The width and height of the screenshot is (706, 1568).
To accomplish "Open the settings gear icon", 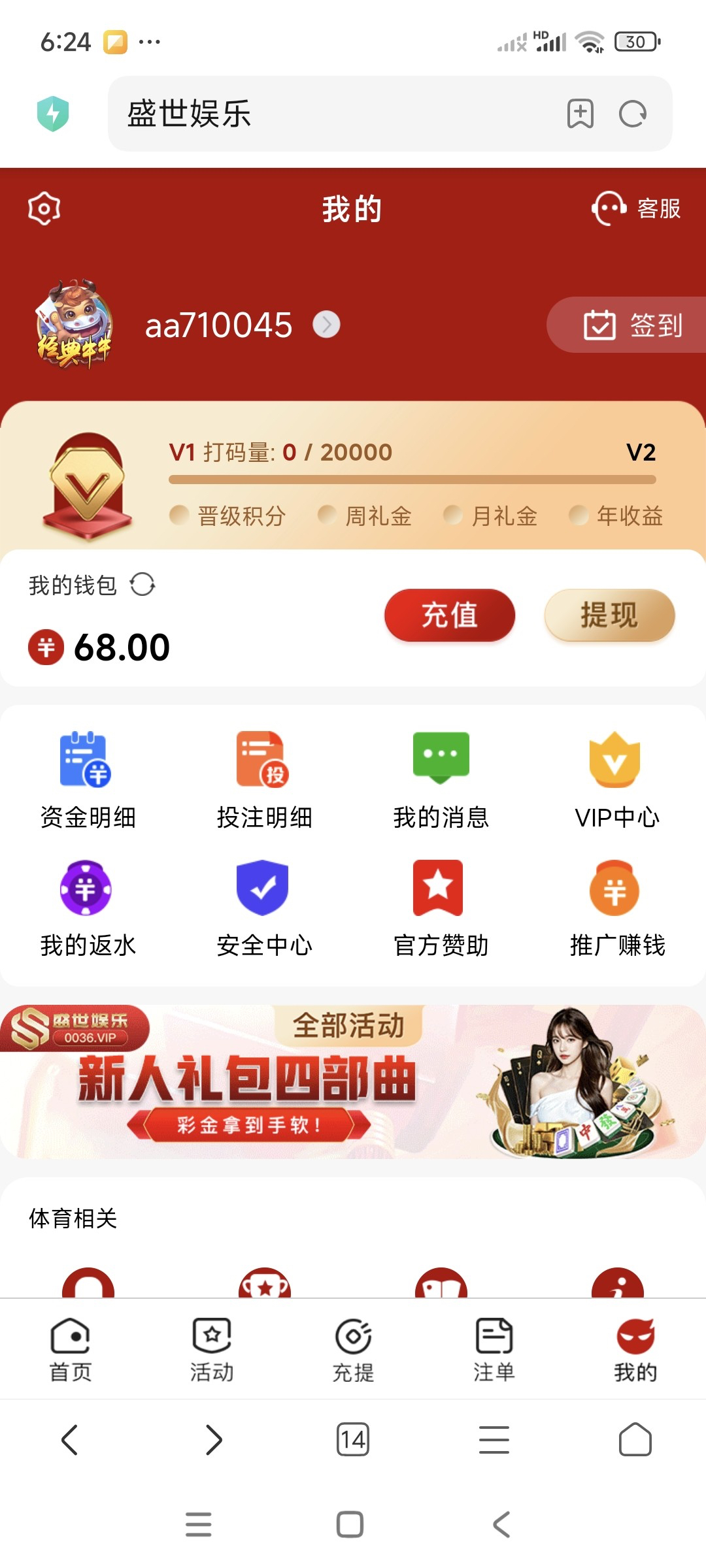I will coord(44,209).
